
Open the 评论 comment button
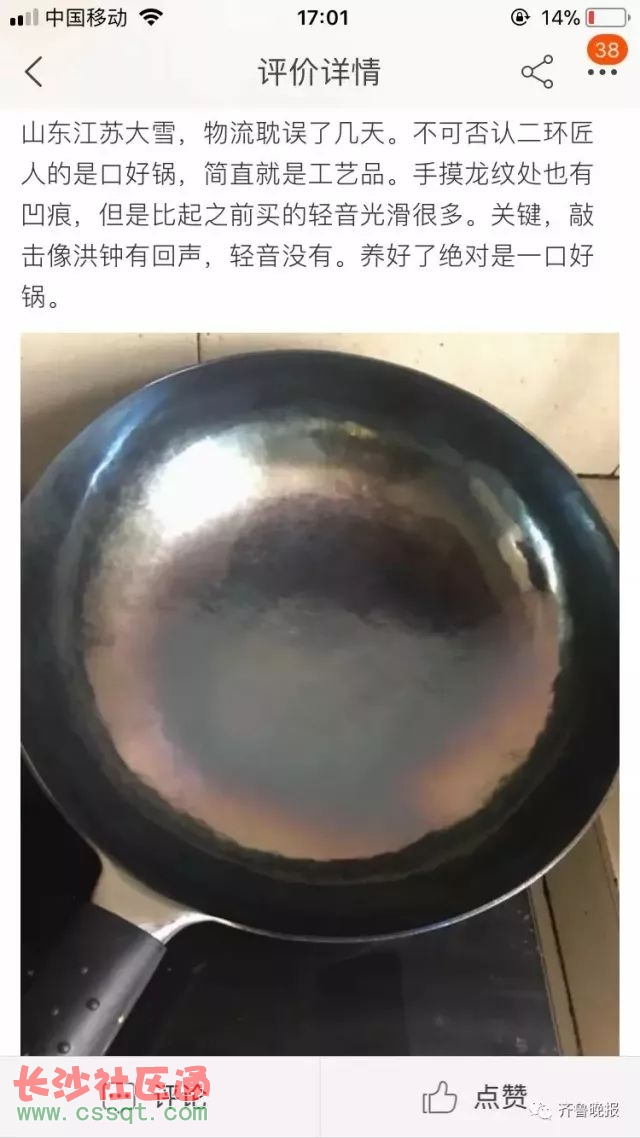coord(160,1097)
